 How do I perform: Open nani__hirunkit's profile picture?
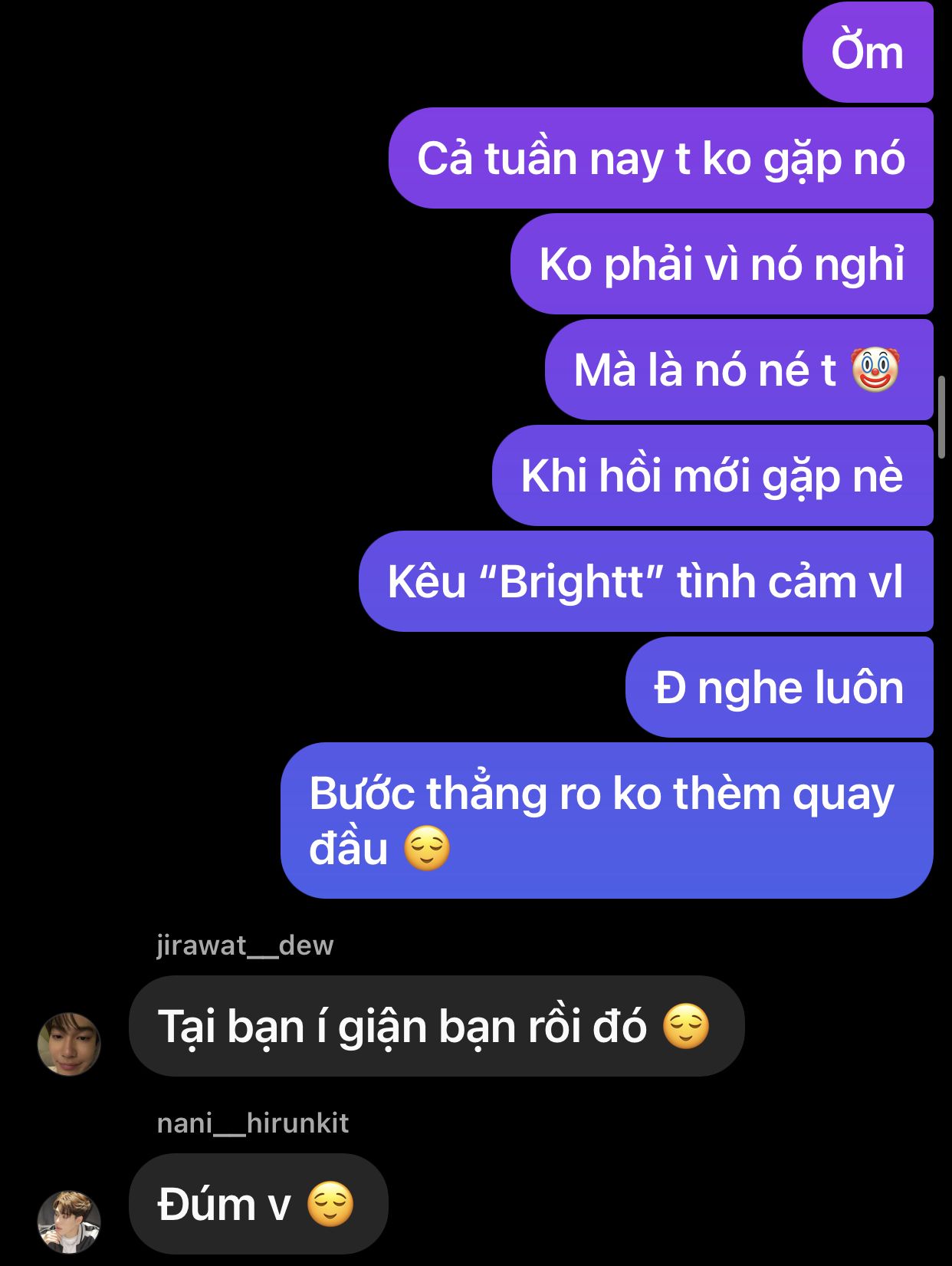pos(69,1222)
